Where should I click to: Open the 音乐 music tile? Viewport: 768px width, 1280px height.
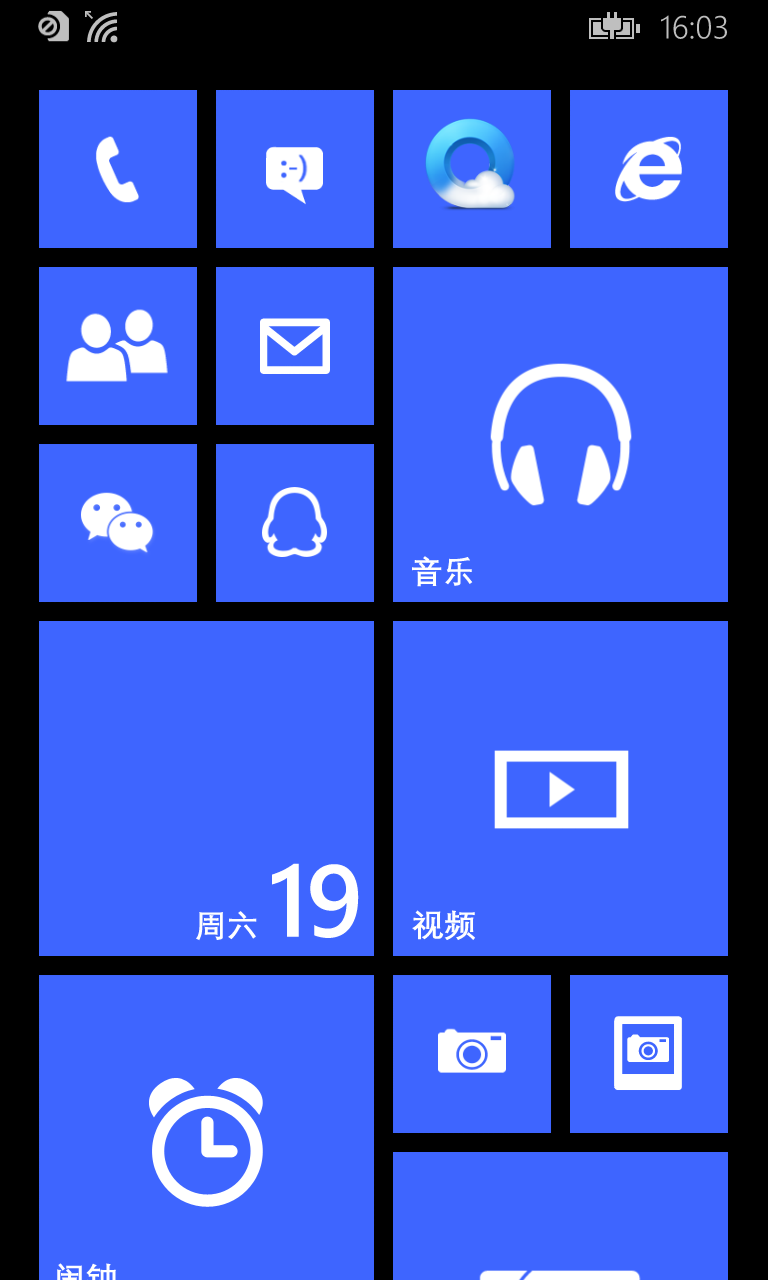coord(560,435)
